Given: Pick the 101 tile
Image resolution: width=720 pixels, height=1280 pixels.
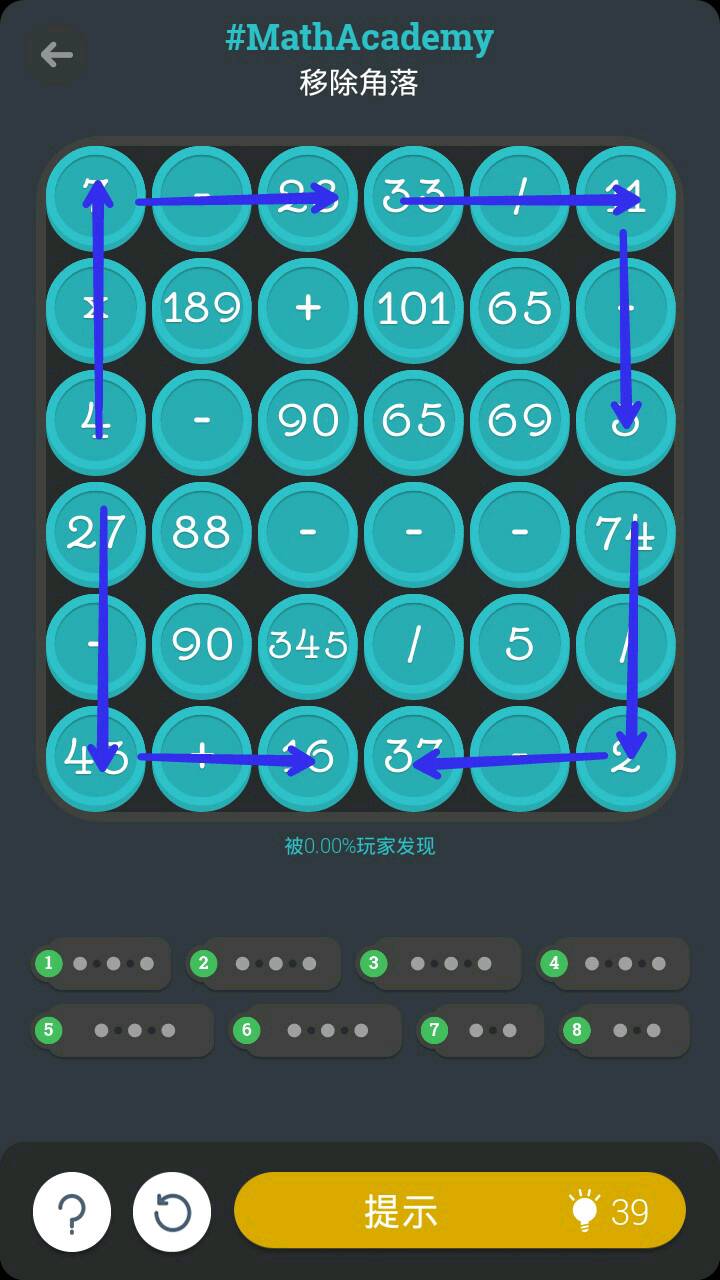Looking at the screenshot, I should (x=414, y=309).
